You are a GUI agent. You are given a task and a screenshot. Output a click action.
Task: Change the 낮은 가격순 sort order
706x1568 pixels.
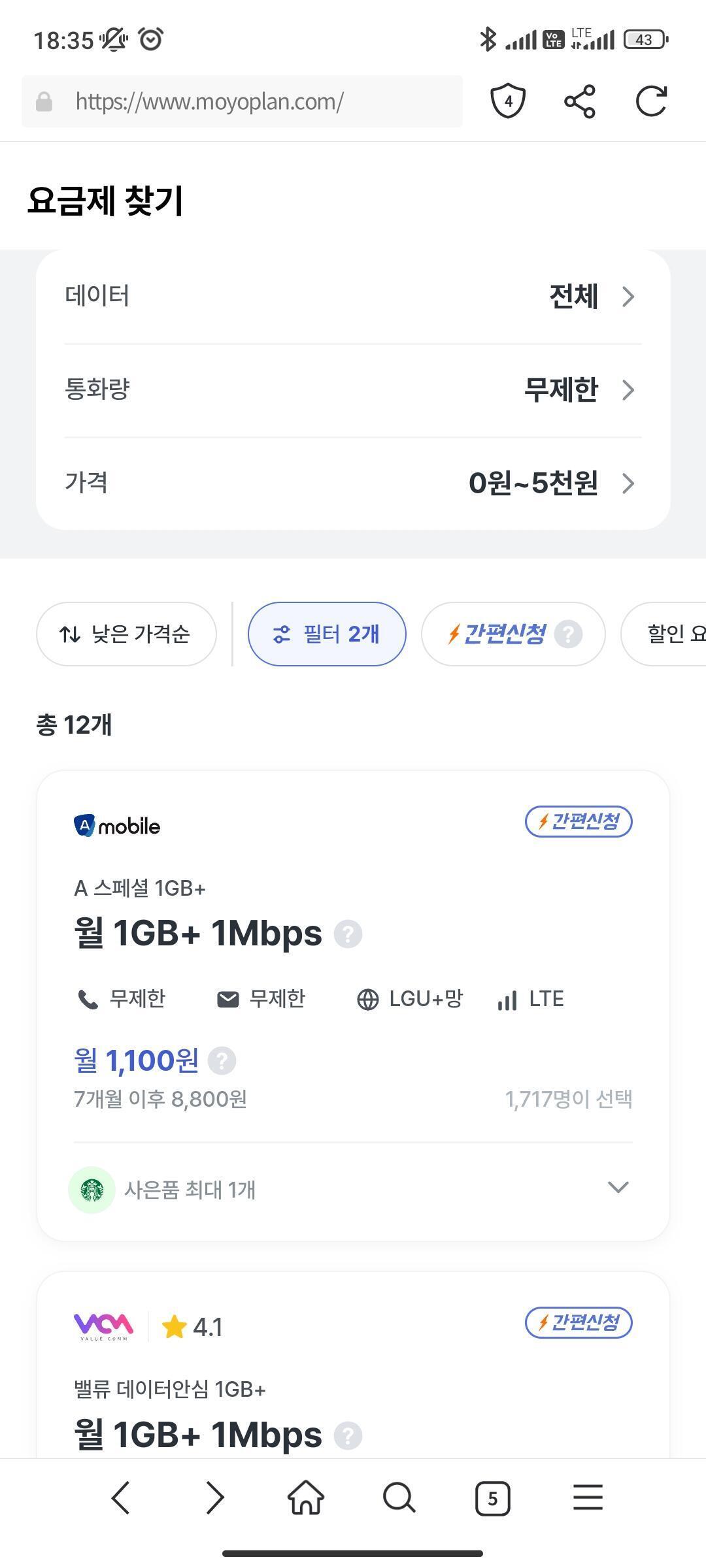coord(126,634)
